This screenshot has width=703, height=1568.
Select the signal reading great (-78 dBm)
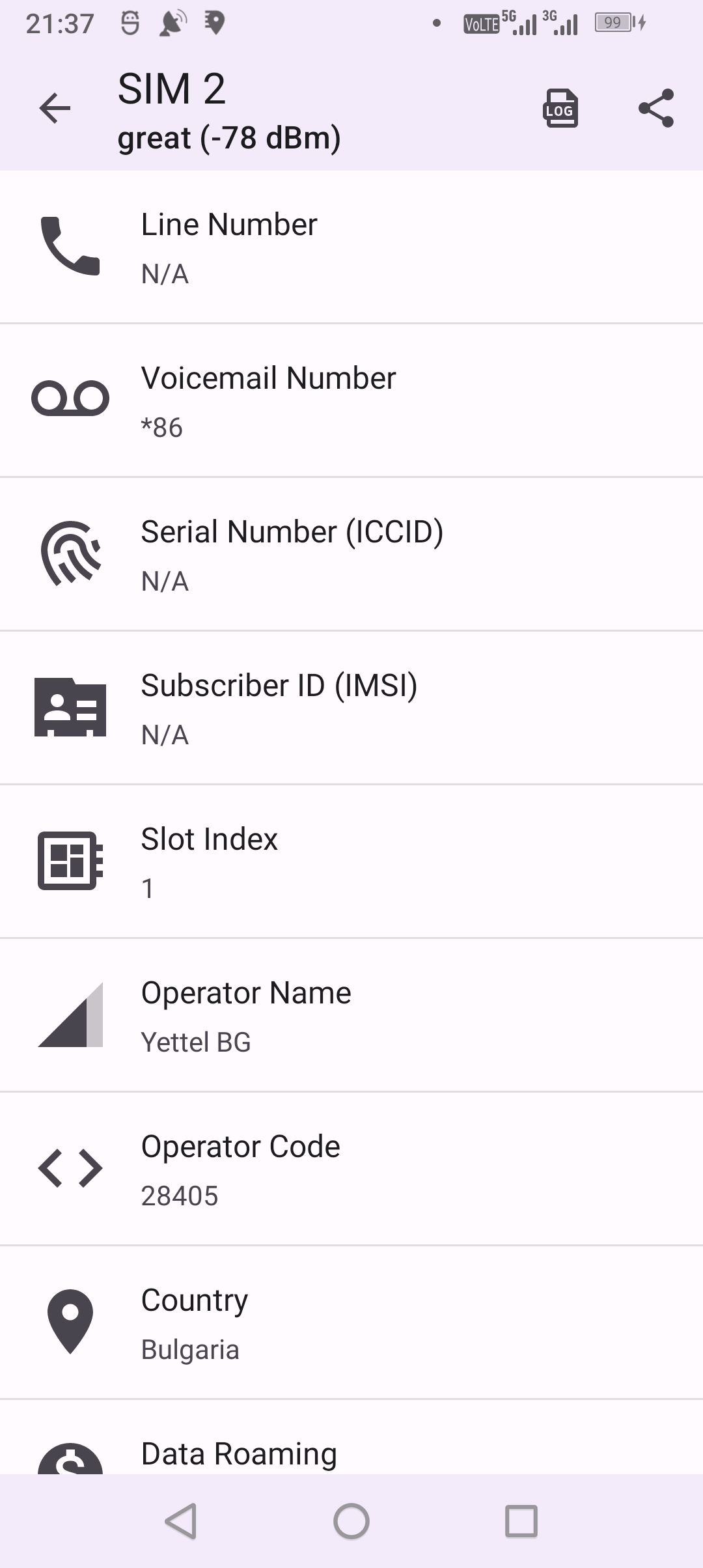(229, 138)
